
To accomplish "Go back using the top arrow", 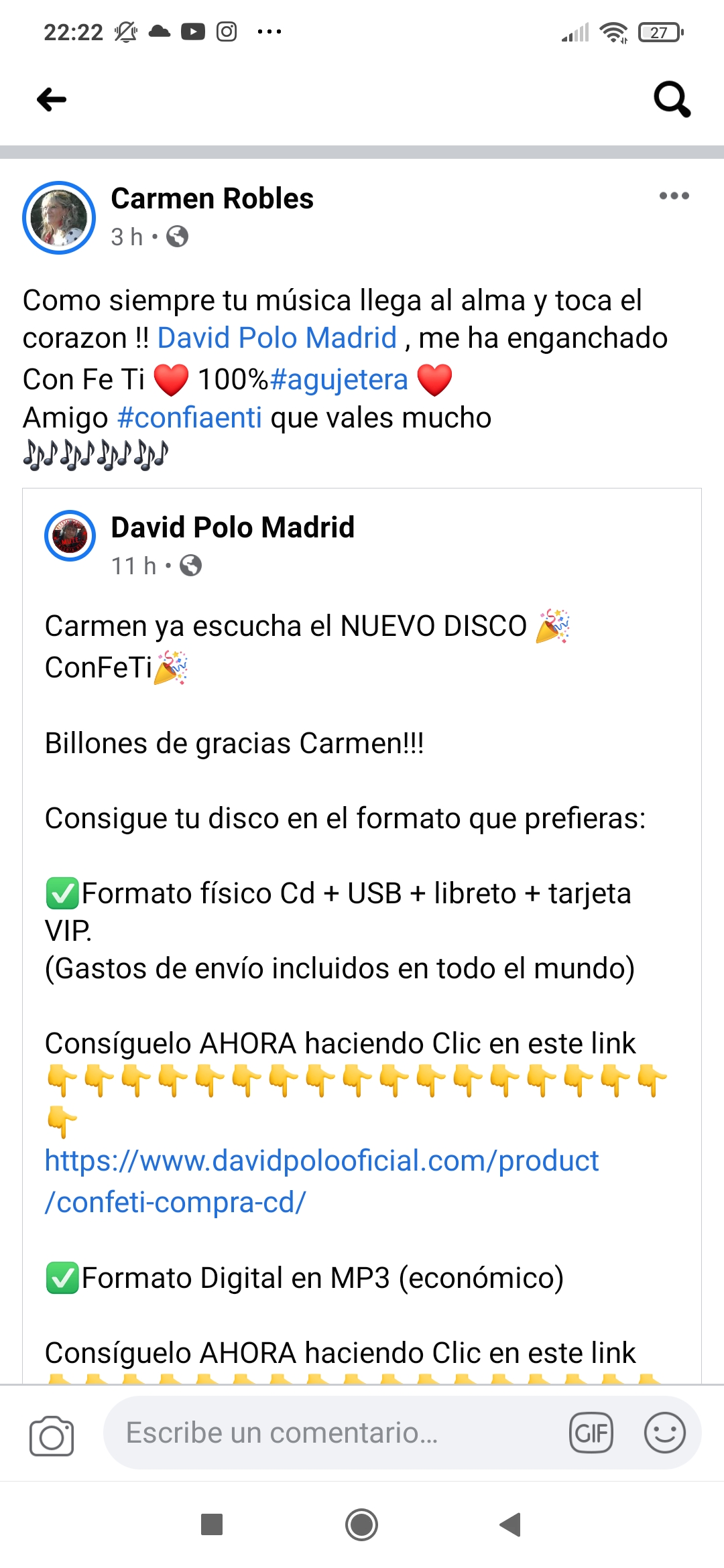I will [52, 100].
